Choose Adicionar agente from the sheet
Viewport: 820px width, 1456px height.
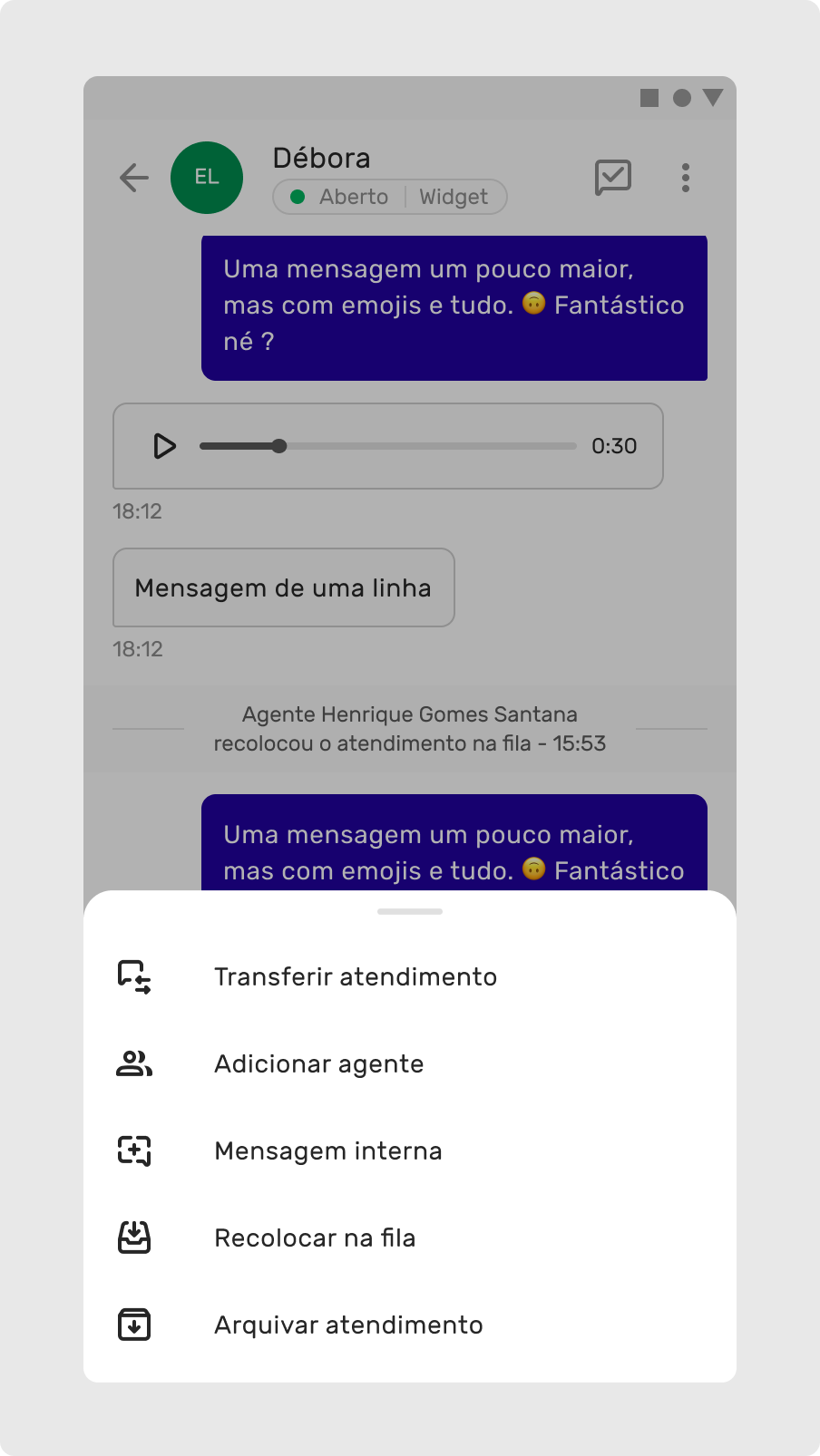click(x=318, y=1063)
